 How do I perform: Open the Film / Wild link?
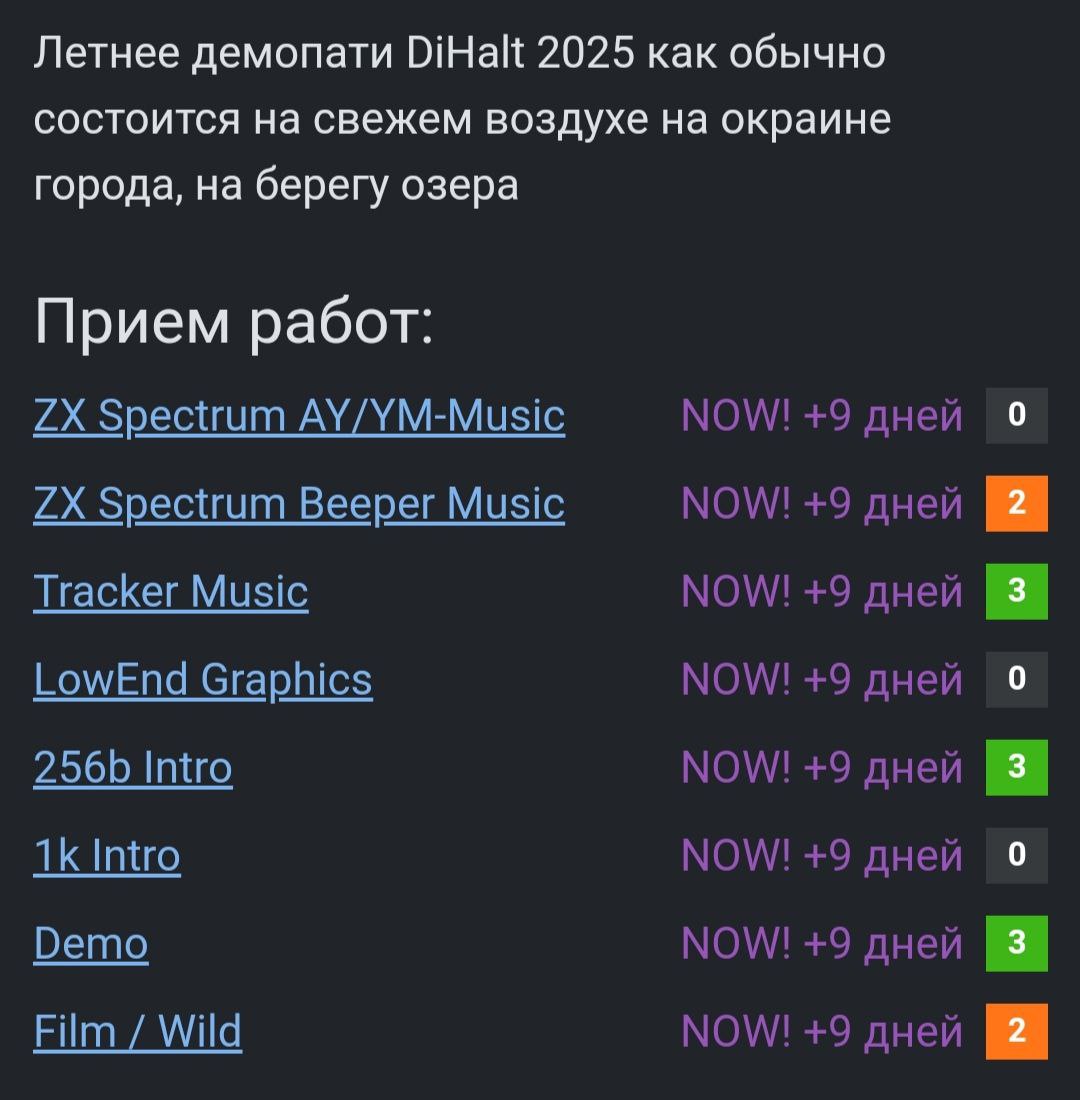(138, 1031)
